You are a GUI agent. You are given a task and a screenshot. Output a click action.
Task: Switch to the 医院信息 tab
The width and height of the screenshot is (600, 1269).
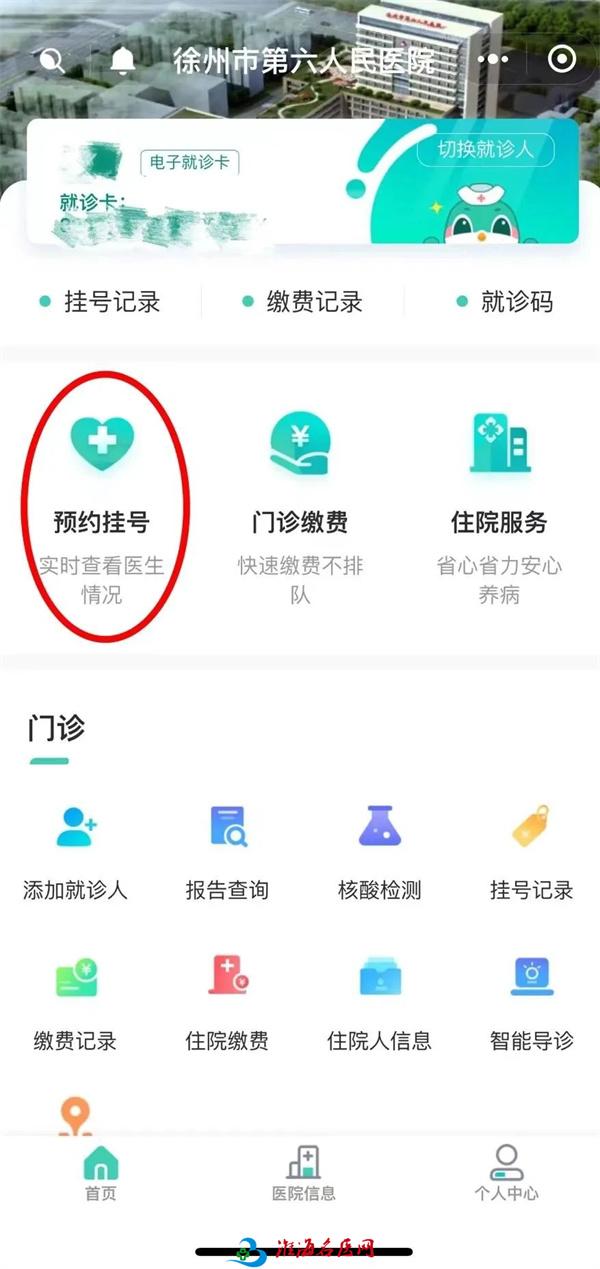304,1174
